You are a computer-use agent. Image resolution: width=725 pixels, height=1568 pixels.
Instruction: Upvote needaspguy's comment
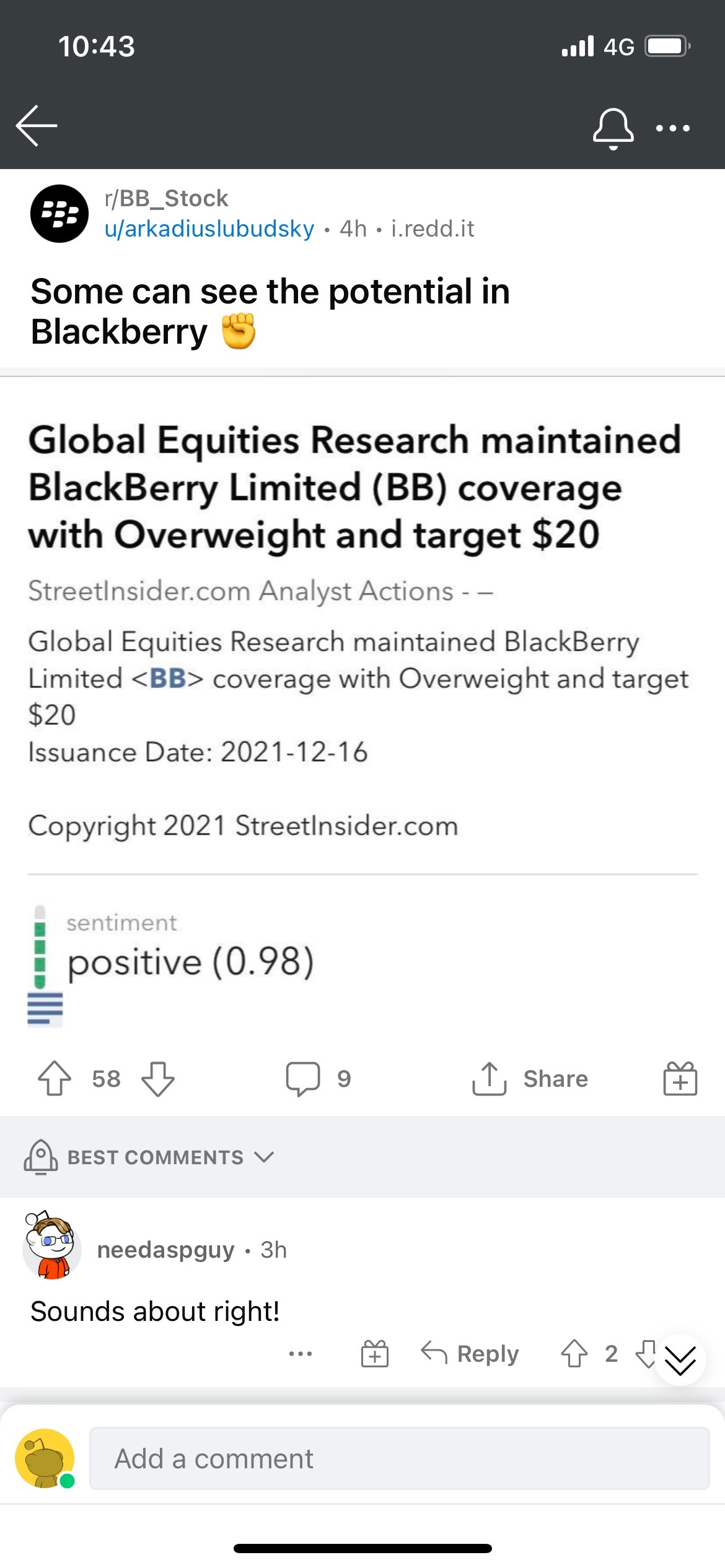pyautogui.click(x=574, y=1354)
